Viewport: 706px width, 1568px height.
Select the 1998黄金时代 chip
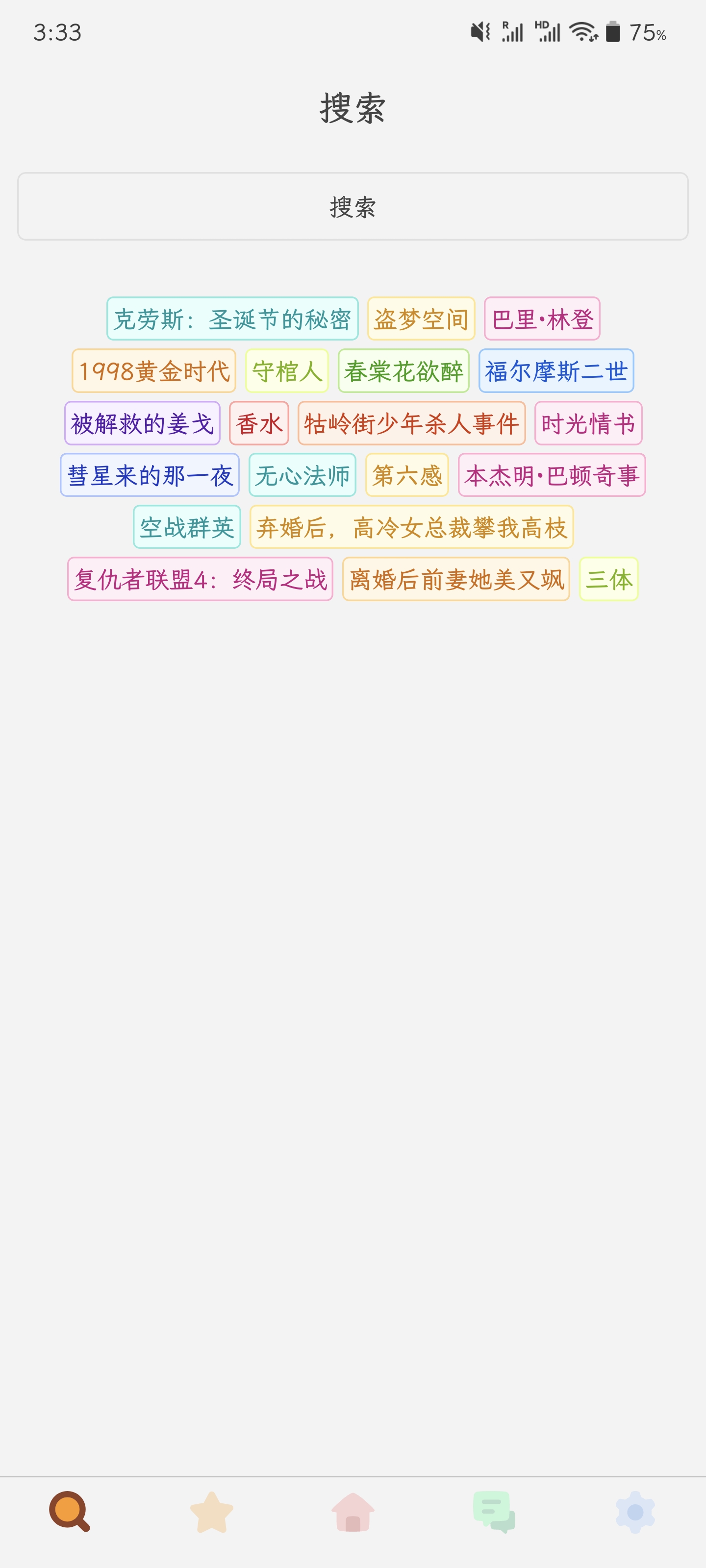coord(153,371)
